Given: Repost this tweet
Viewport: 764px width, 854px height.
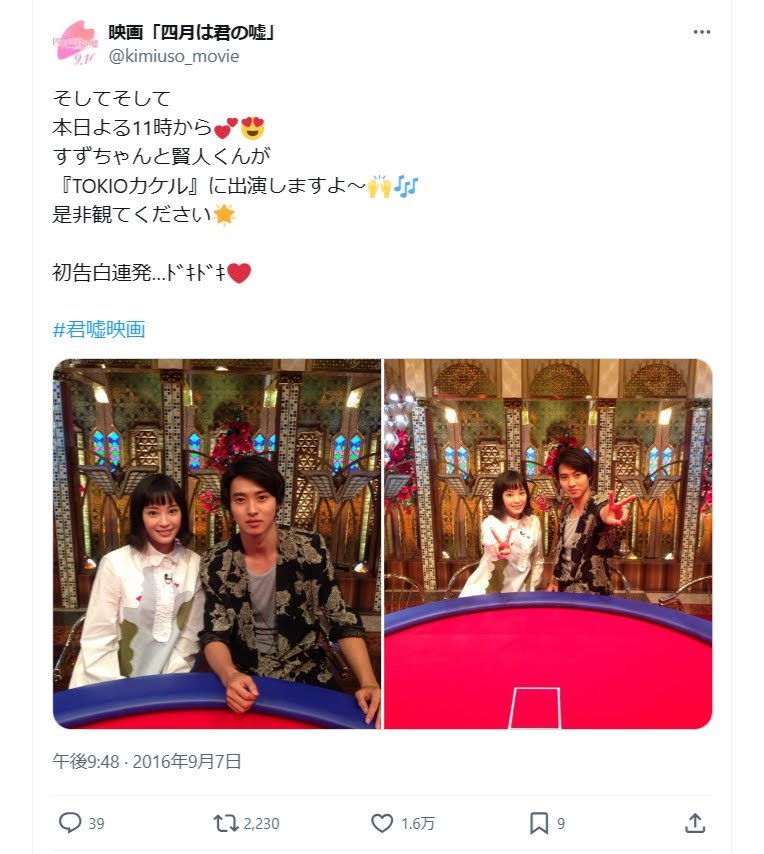Looking at the screenshot, I should [x=226, y=823].
